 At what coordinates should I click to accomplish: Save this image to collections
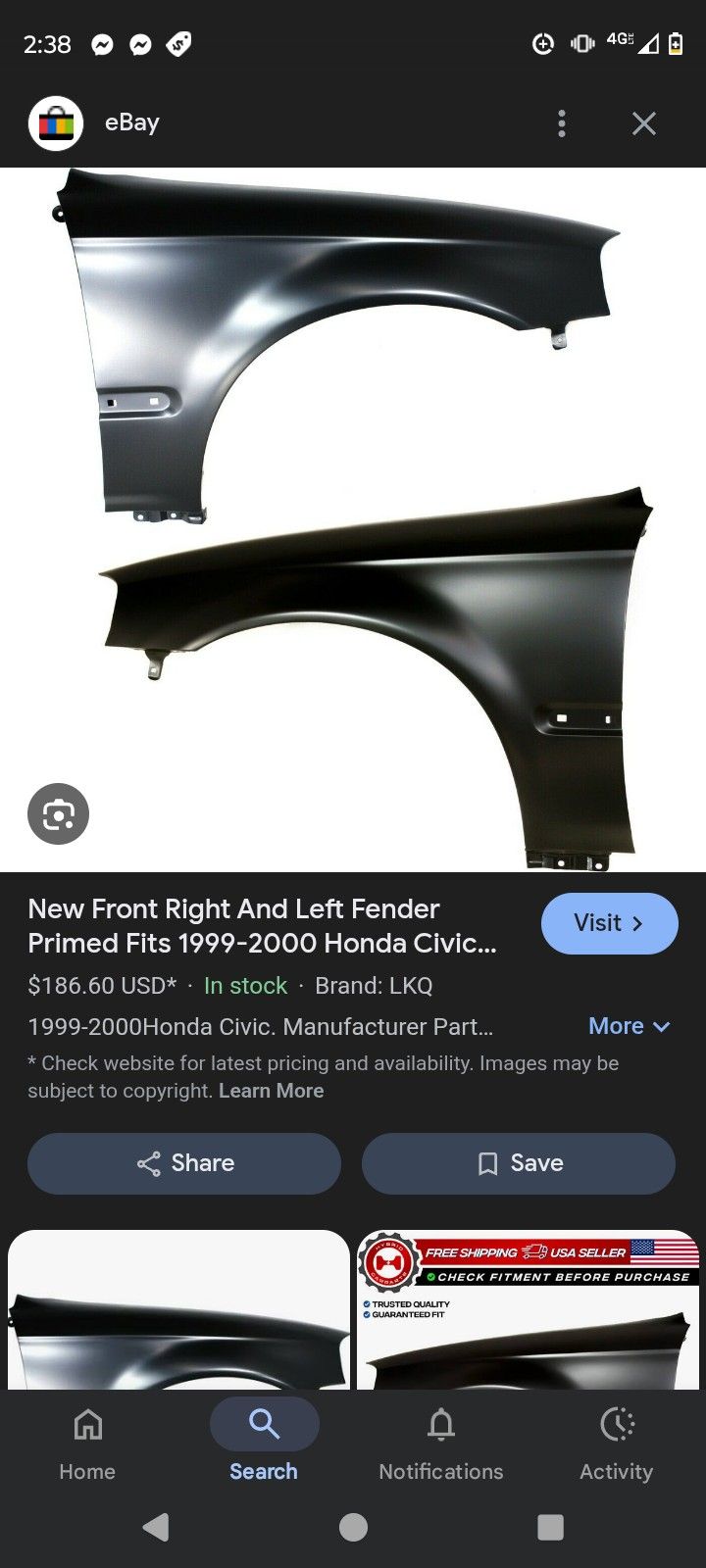519,1163
